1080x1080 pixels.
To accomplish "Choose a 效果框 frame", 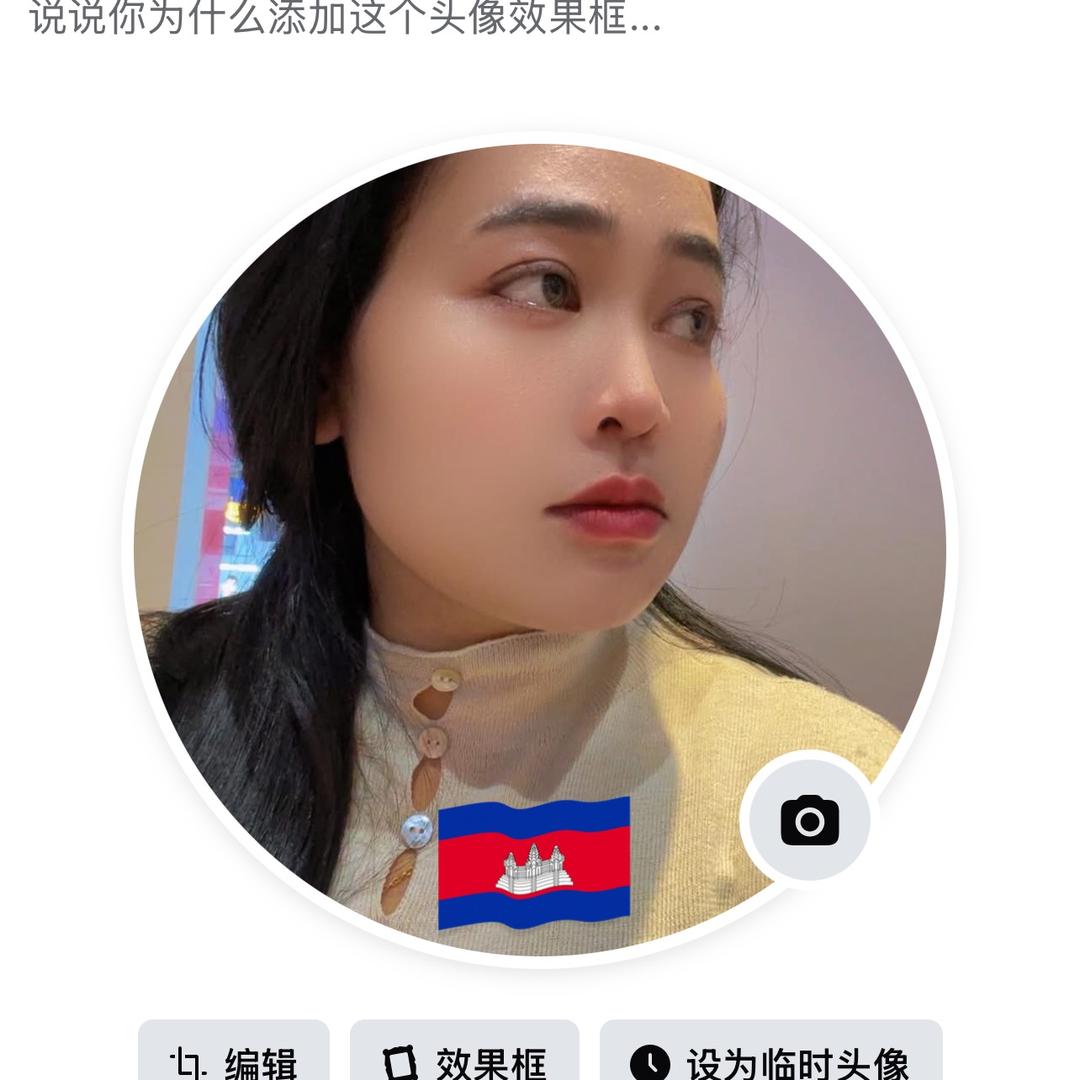I will tap(465, 1055).
